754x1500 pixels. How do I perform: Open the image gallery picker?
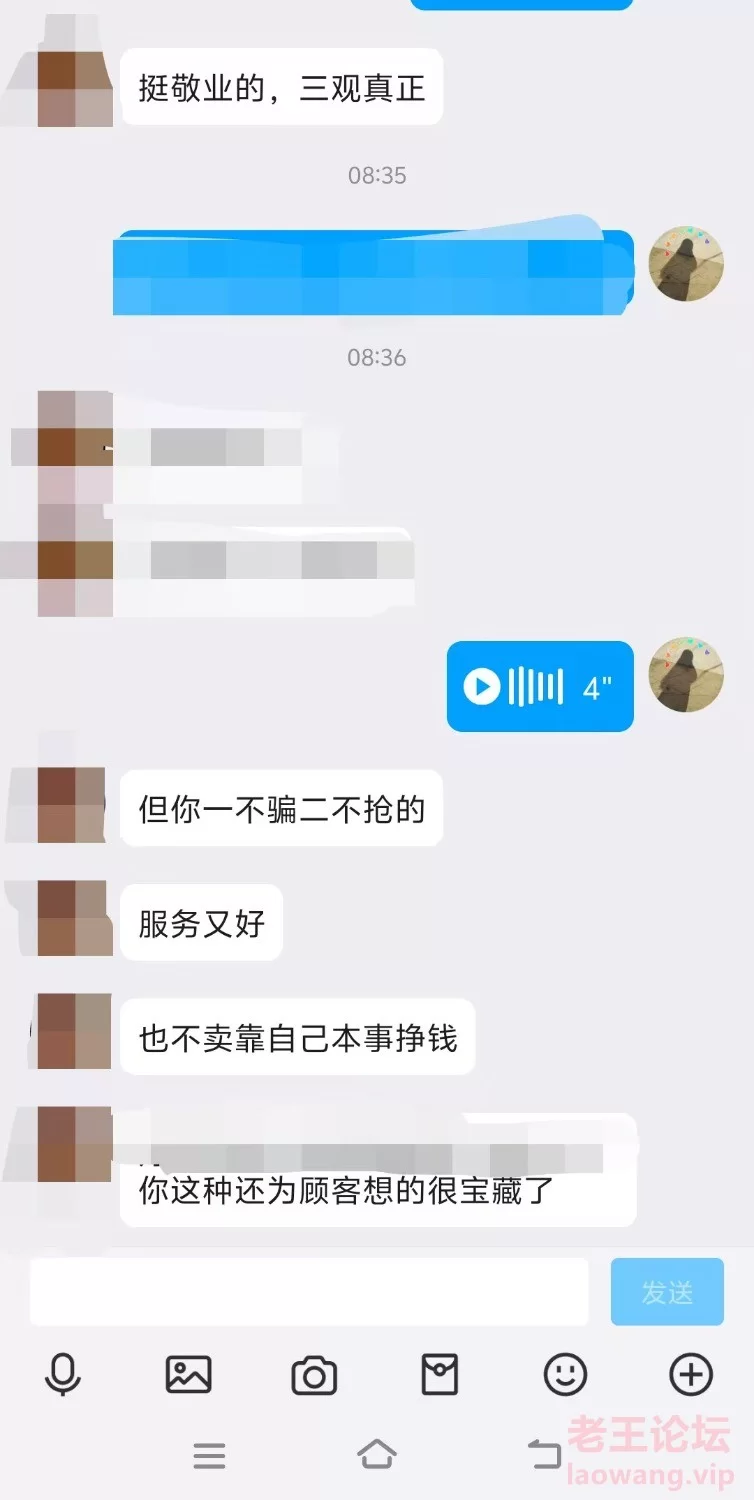point(188,1376)
